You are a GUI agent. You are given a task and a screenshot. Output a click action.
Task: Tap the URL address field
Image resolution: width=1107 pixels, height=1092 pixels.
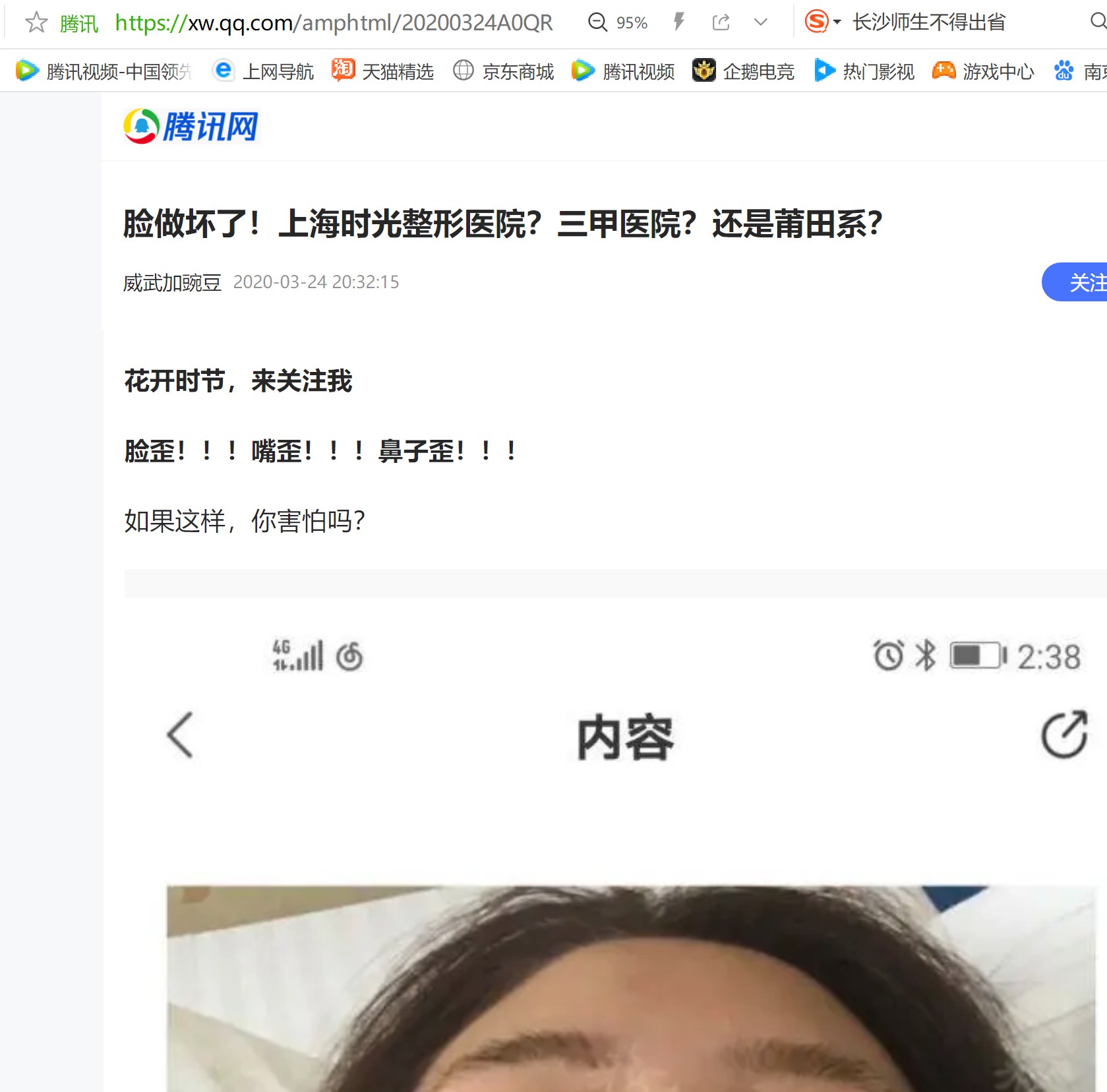click(x=334, y=23)
